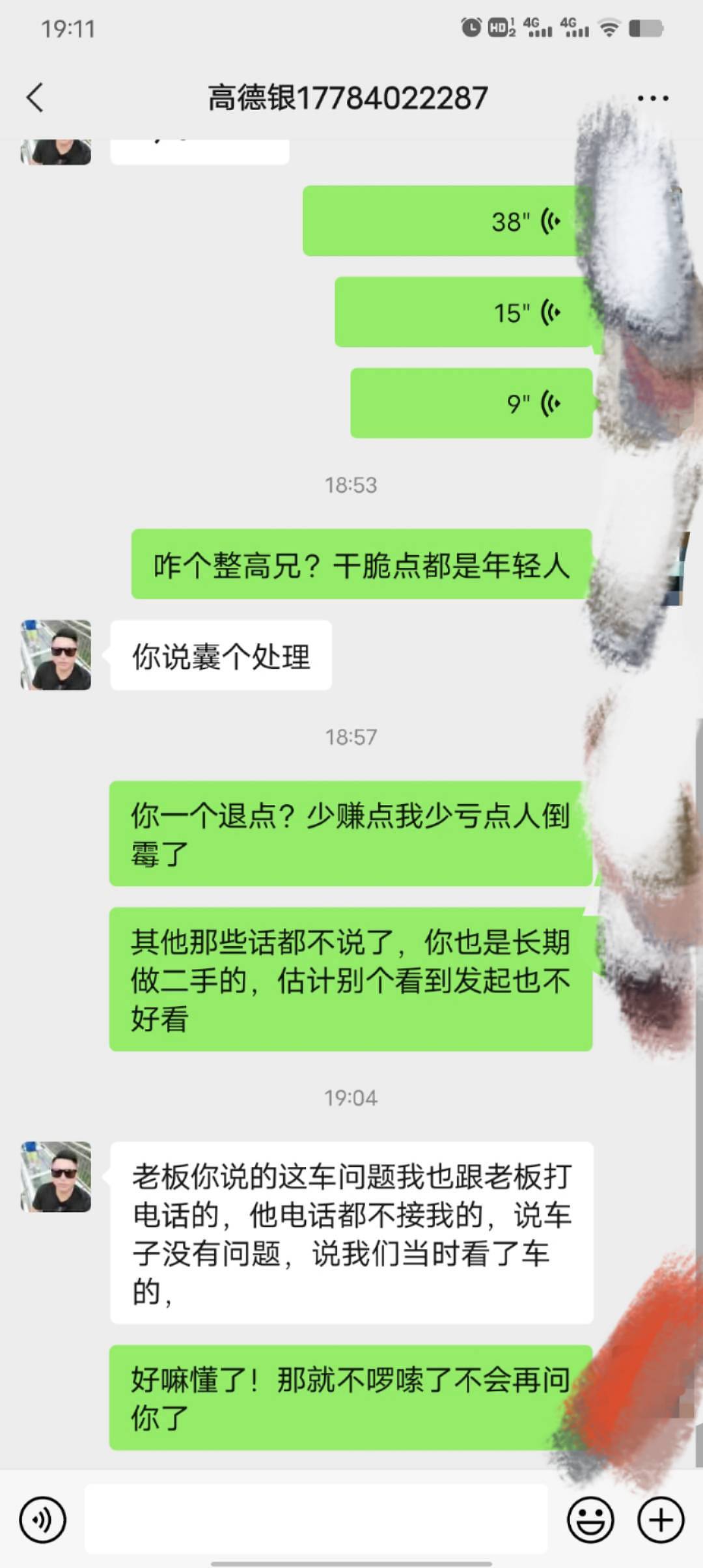
Task: Open the chat info overflow menu
Action: pos(652,98)
